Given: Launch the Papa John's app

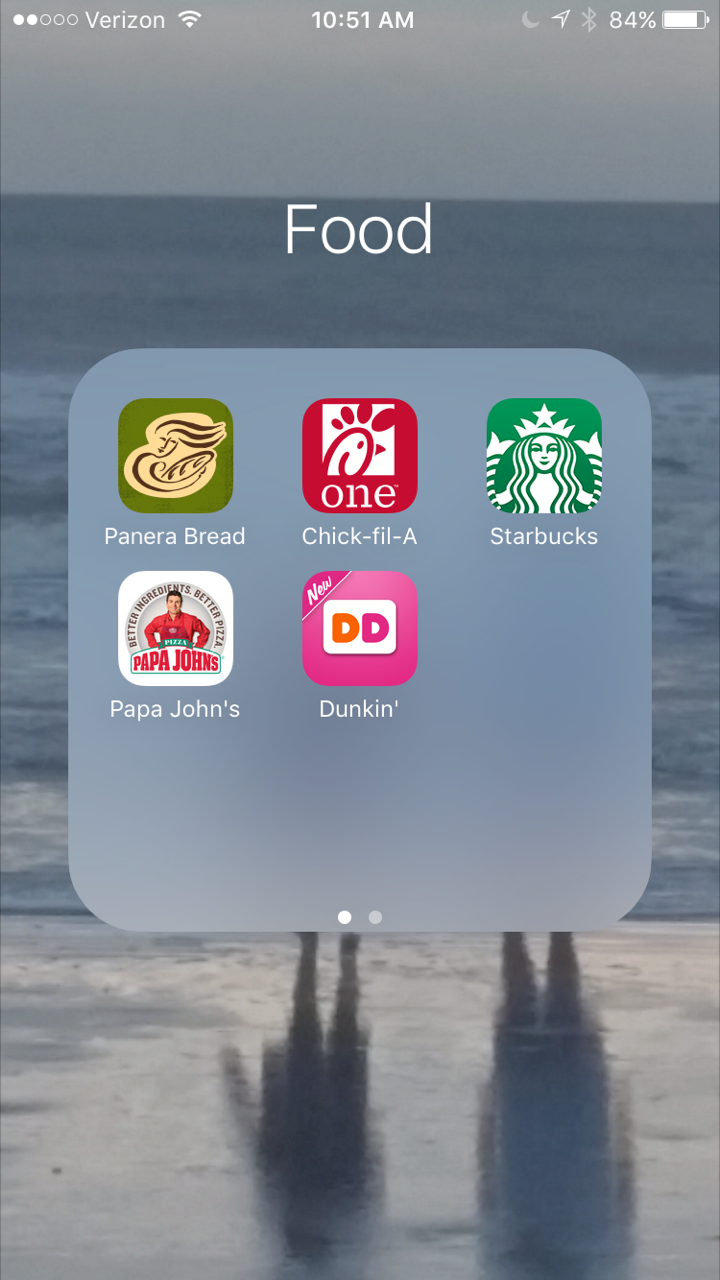Looking at the screenshot, I should pyautogui.click(x=175, y=629).
